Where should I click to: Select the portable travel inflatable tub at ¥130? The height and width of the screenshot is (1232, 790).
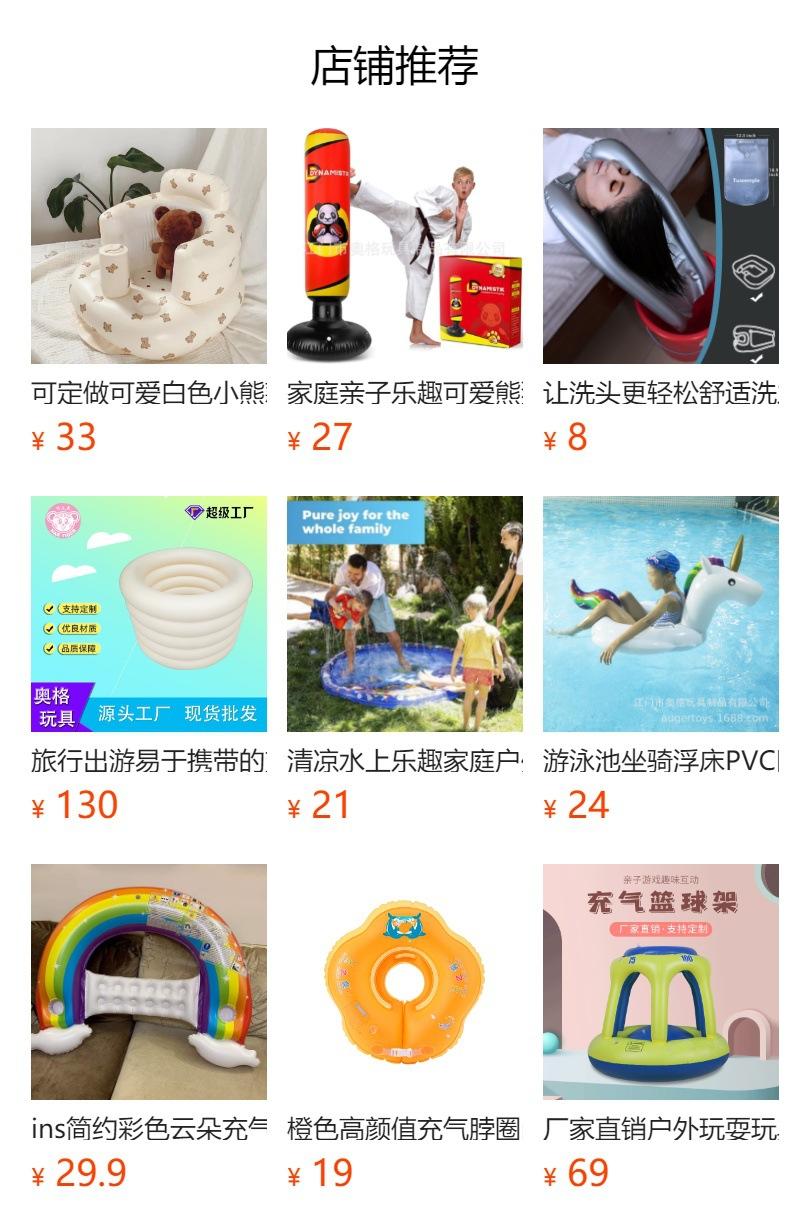point(149,614)
